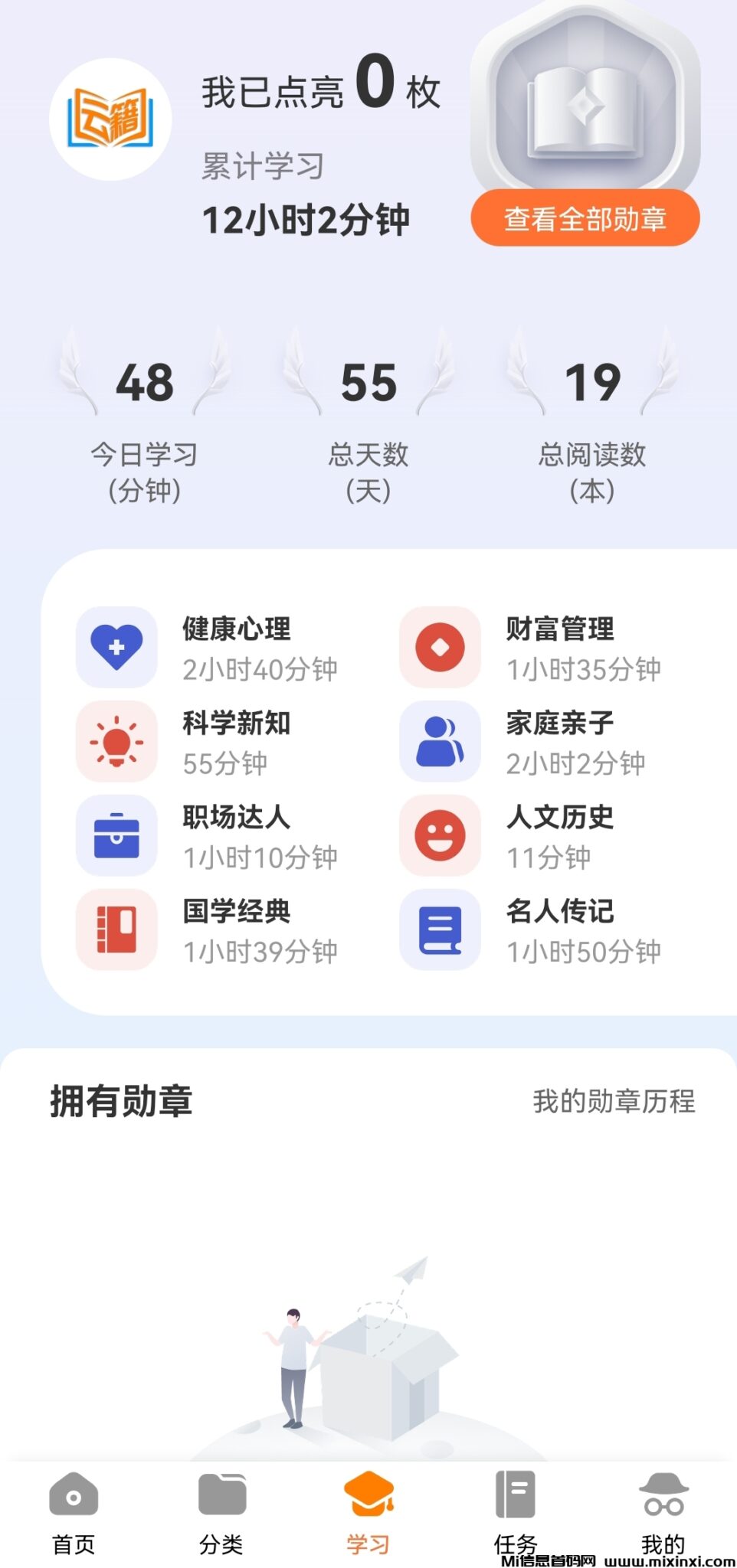Screen dimensions: 737x1568
Task: Tap the 查看全部勋章 button
Action: (585, 219)
